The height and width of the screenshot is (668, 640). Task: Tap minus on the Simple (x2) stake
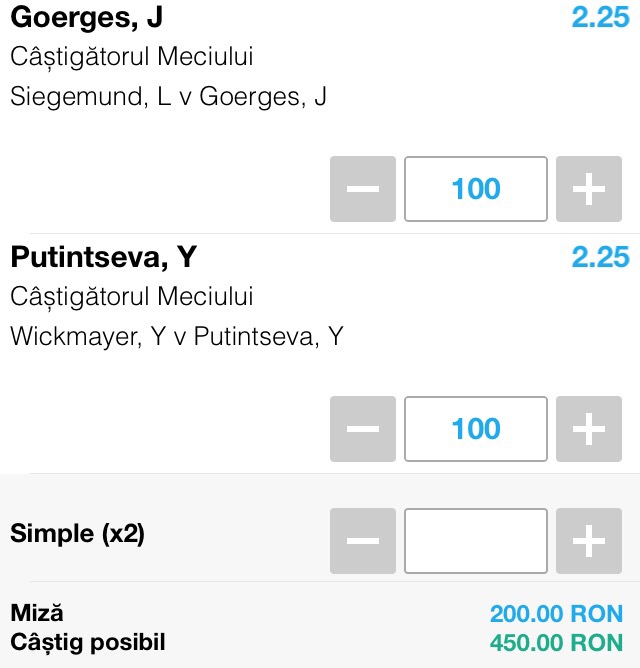click(x=362, y=541)
